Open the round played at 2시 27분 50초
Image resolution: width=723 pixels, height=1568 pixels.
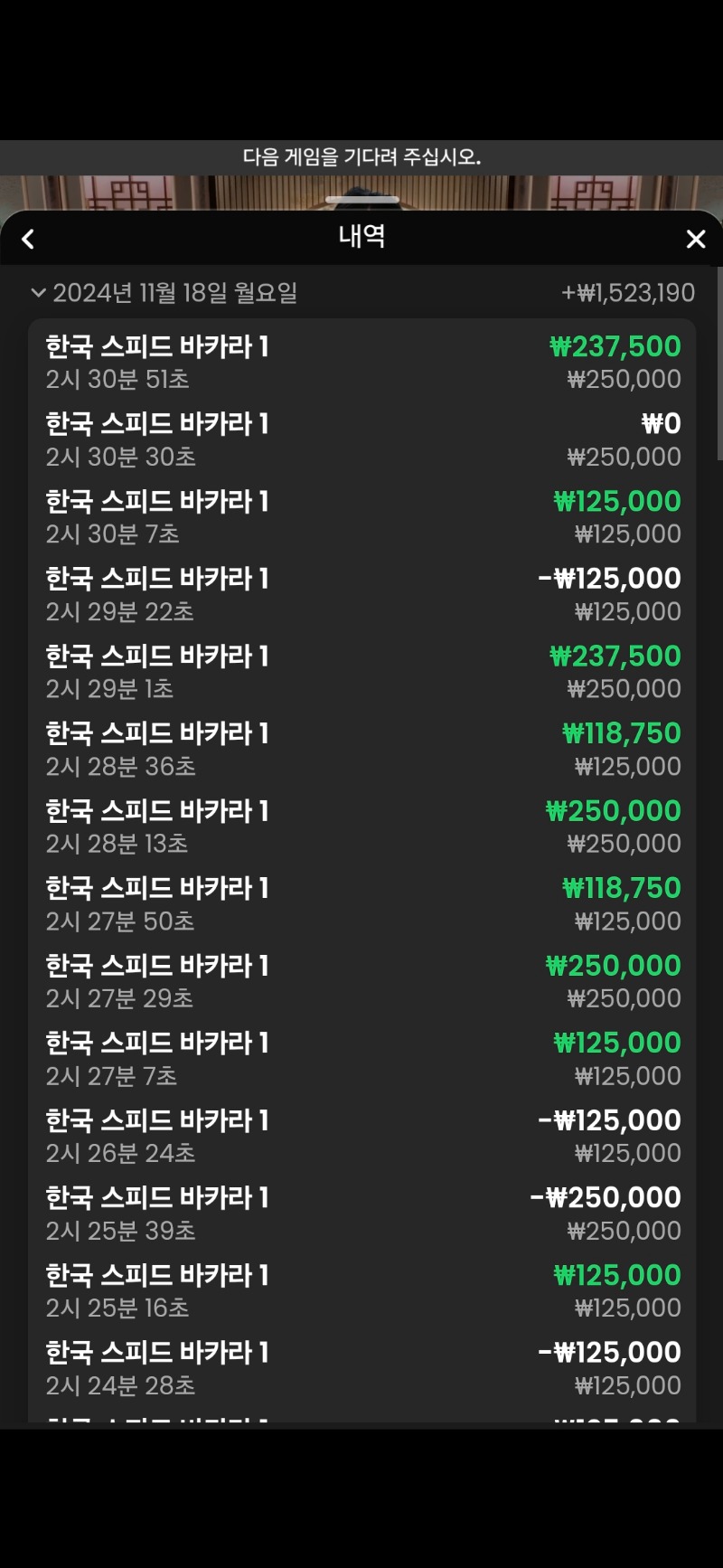point(361,904)
